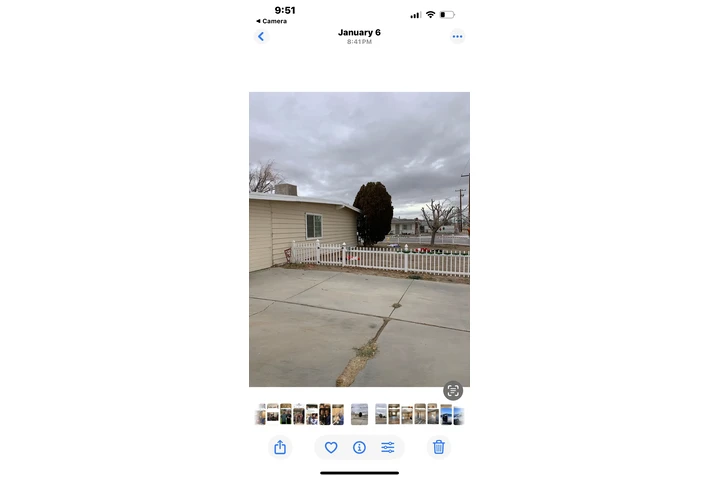Favorite this photo with the heart

[x=331, y=448]
